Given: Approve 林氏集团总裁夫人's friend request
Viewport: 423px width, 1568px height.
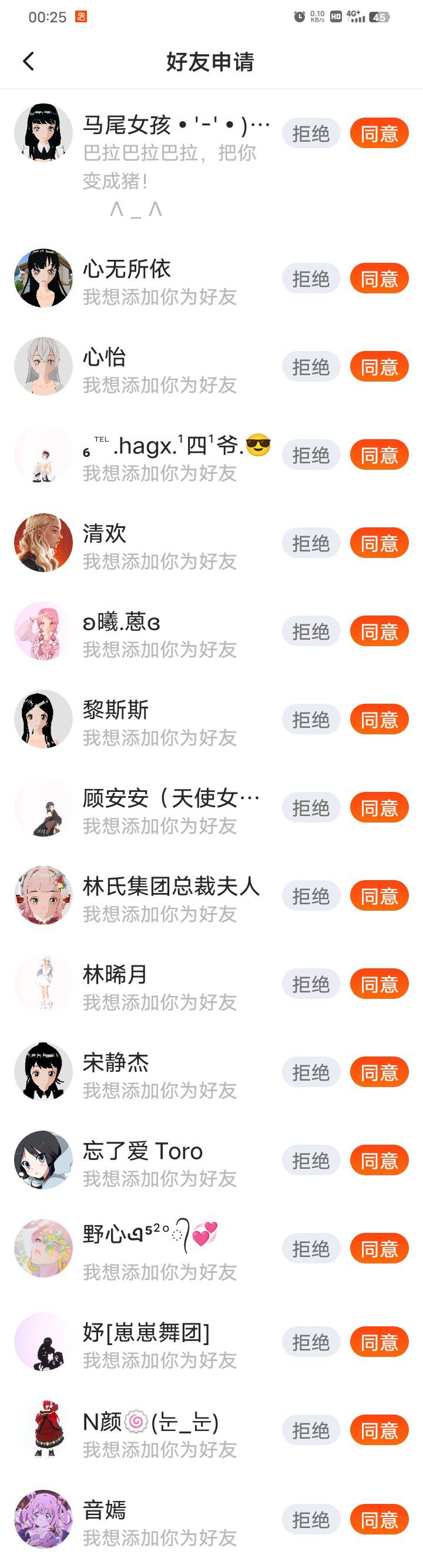Looking at the screenshot, I should (x=378, y=896).
